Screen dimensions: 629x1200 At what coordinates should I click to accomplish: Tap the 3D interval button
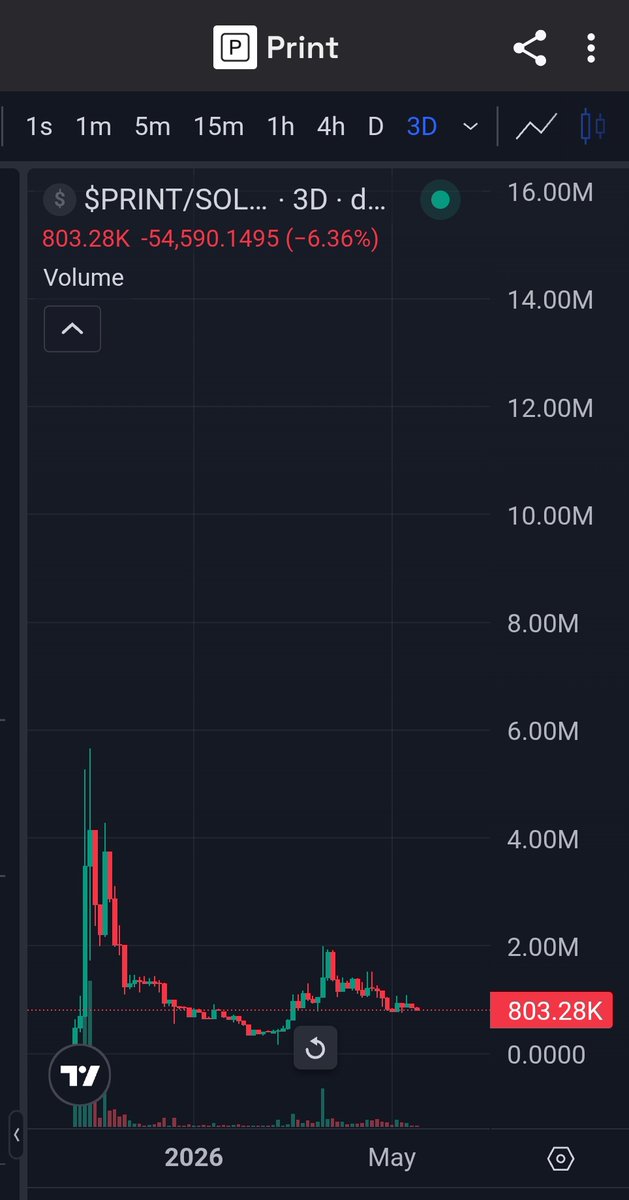click(422, 127)
